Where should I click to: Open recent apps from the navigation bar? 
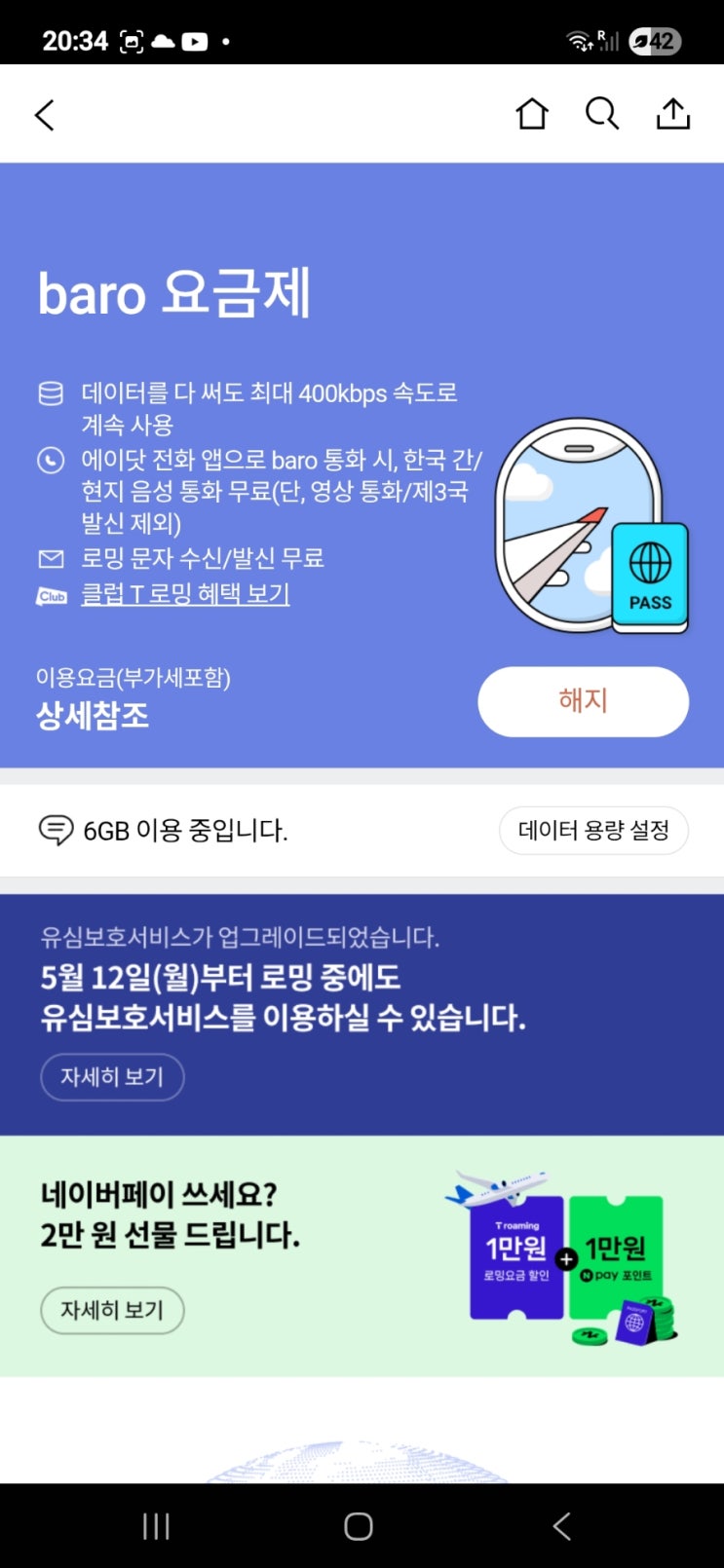coord(155,1525)
